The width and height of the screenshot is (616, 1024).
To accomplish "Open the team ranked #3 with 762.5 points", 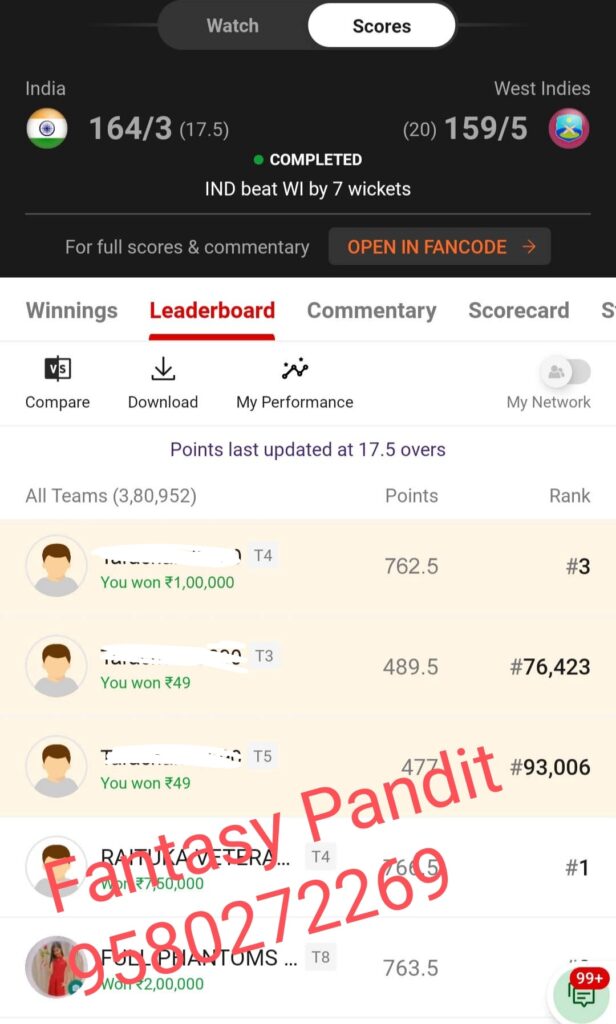I will click(308, 566).
